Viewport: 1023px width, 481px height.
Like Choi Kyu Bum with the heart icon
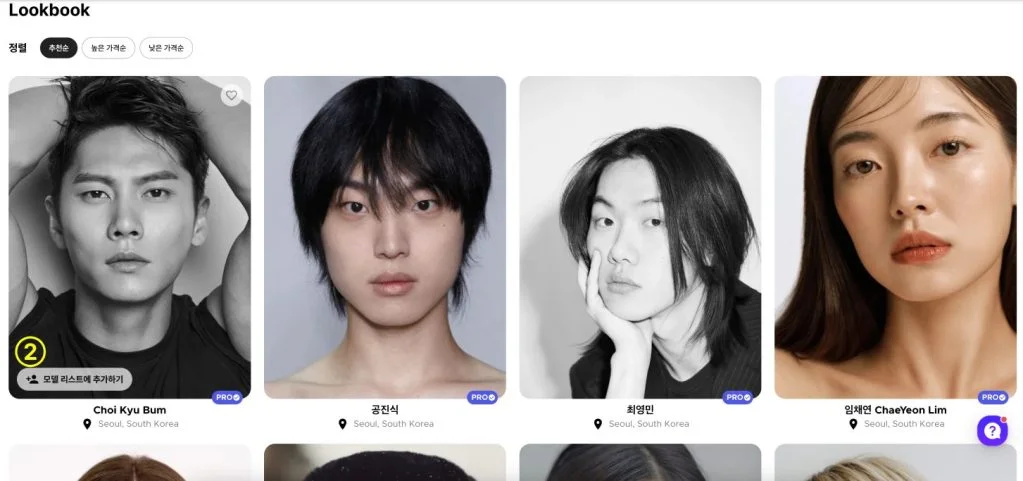point(232,96)
